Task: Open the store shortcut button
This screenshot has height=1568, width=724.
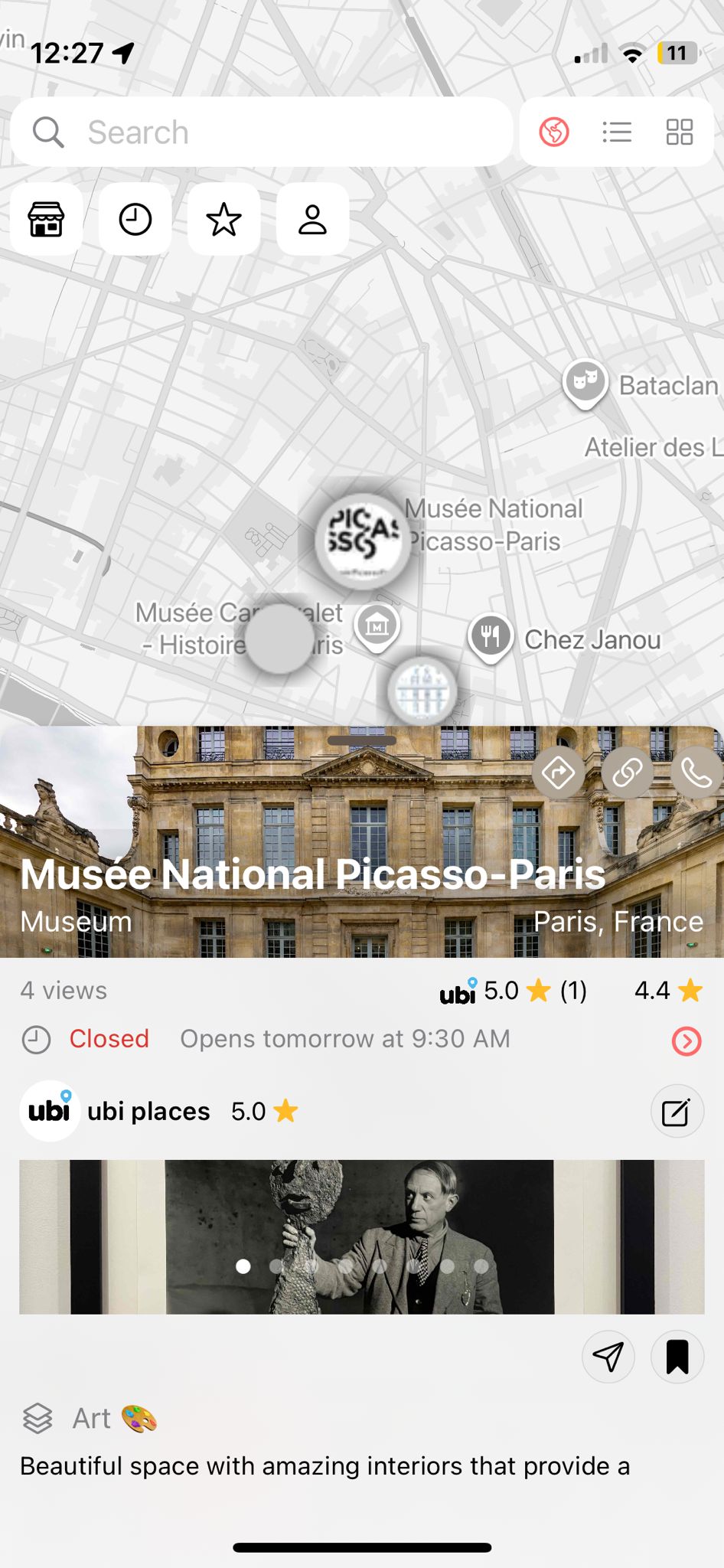Action: pos(47,220)
